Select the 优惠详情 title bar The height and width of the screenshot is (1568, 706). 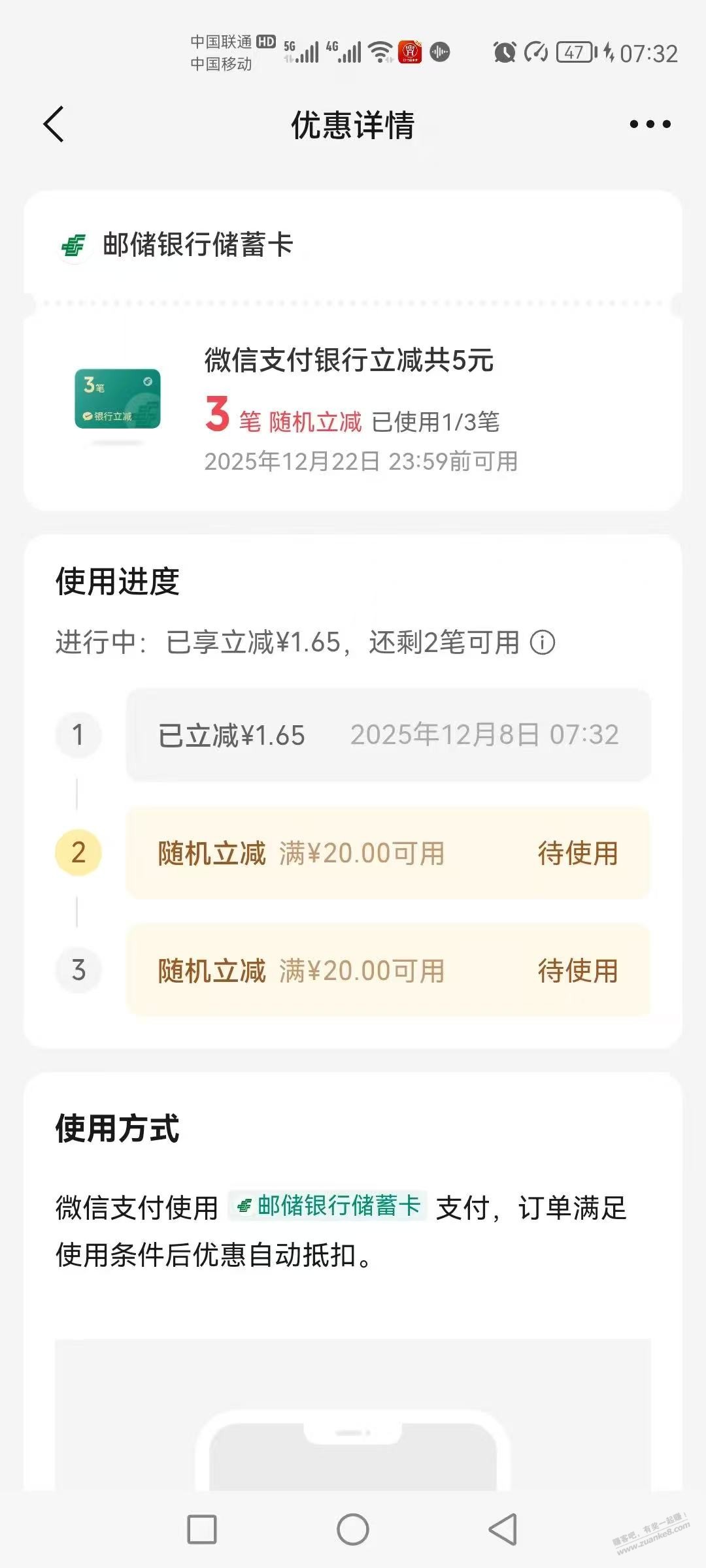pos(353,125)
